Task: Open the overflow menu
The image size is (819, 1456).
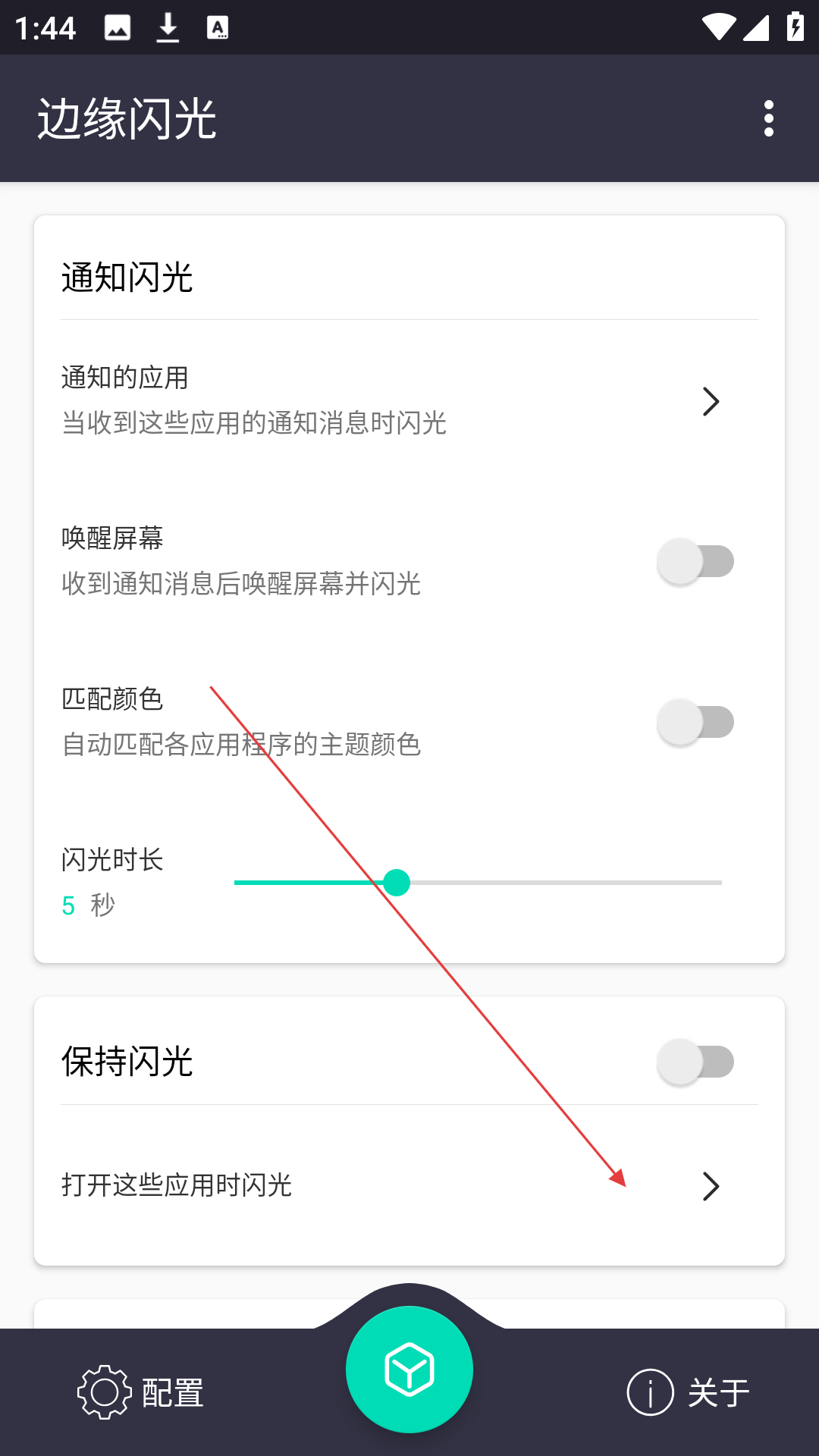Action: coord(768,118)
